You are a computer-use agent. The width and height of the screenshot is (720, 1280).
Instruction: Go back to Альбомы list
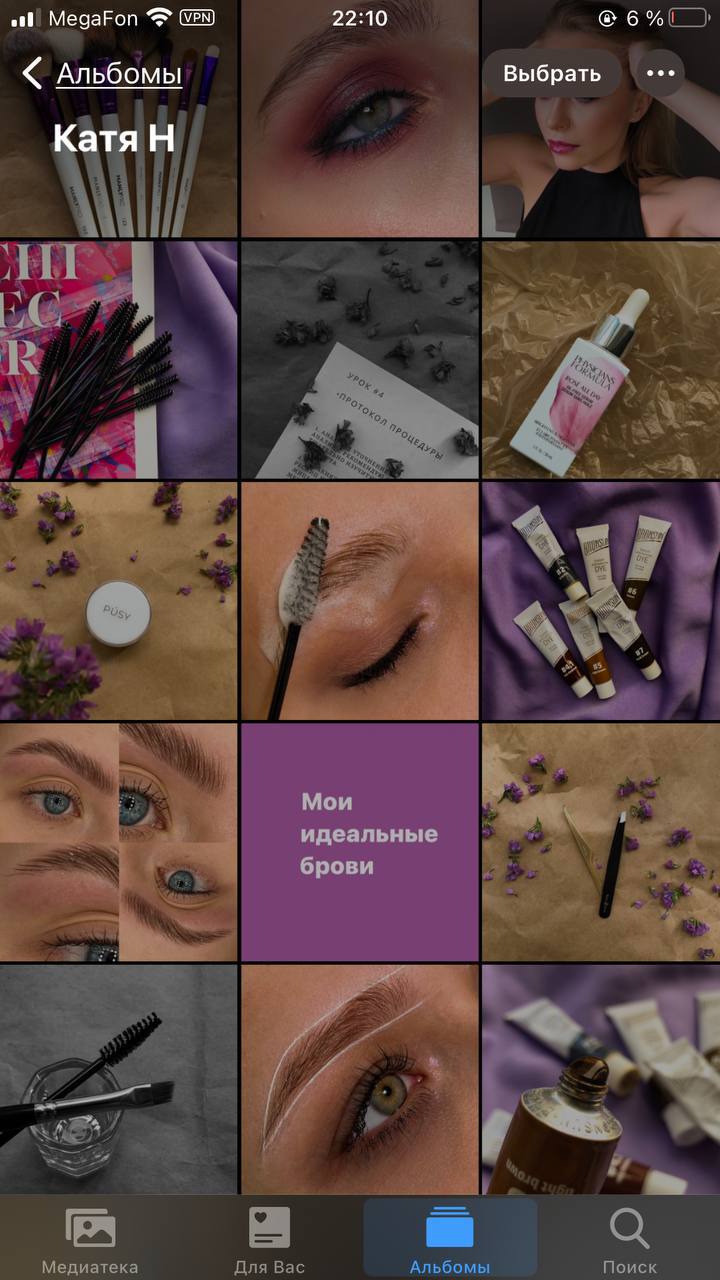[x=102, y=74]
